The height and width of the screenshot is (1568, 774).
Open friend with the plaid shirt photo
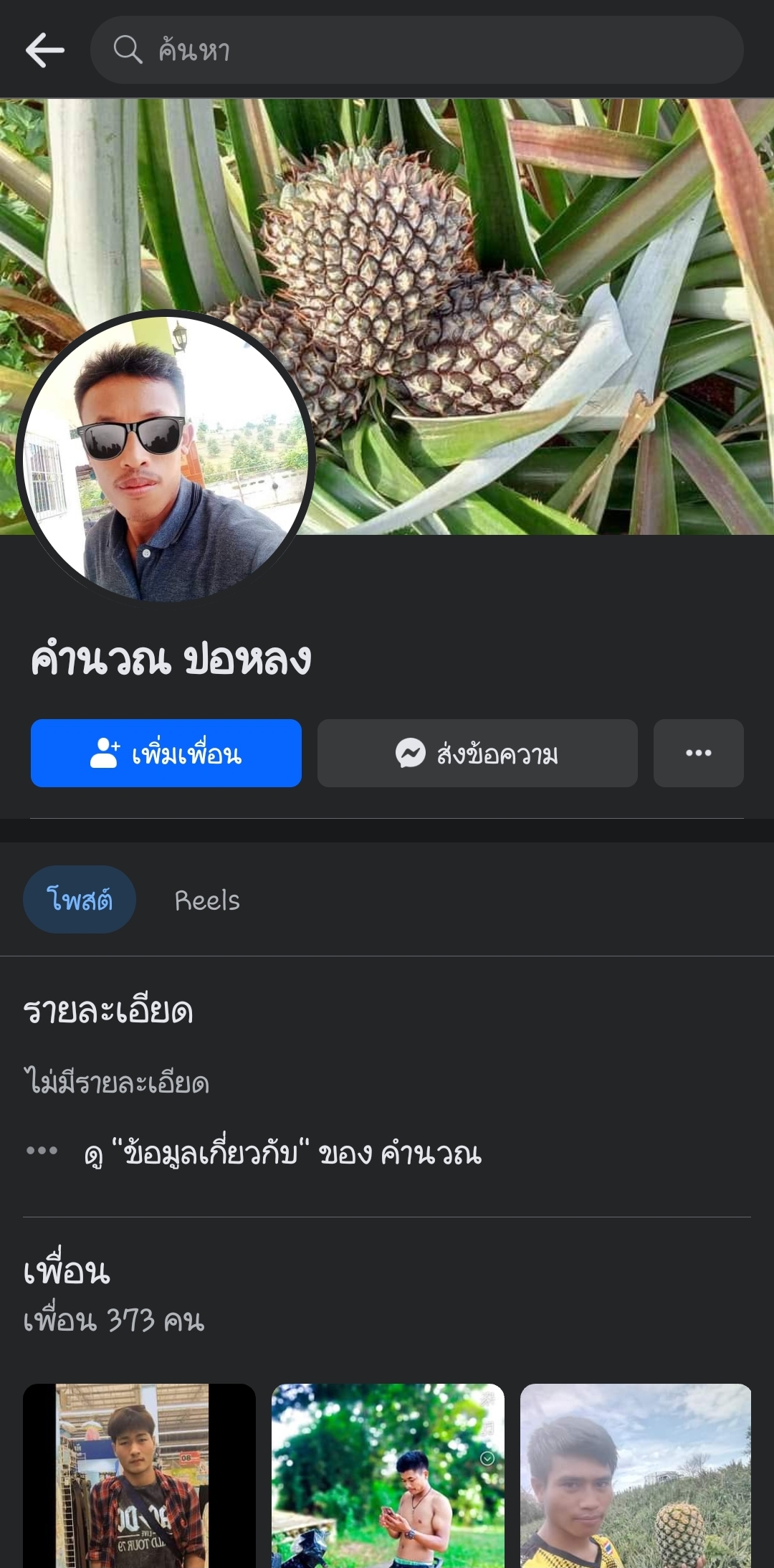pos(139,1476)
